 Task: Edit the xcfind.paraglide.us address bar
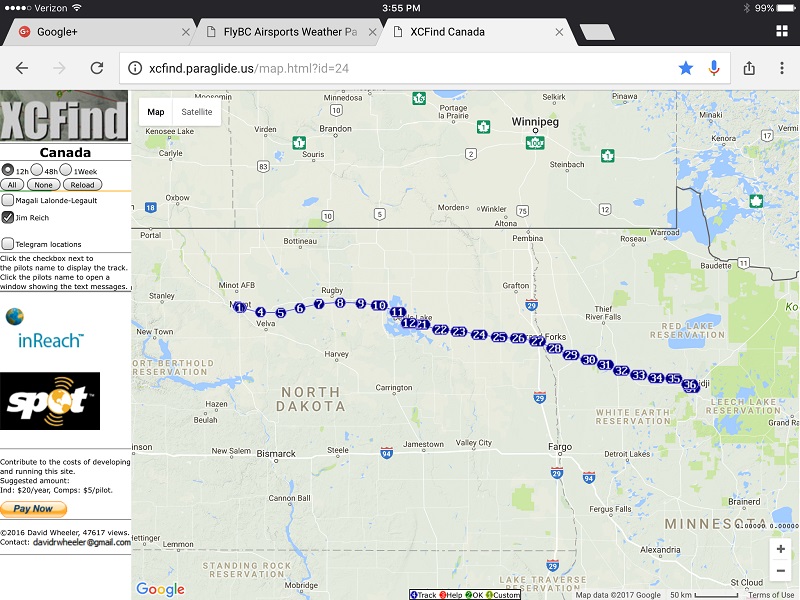pos(400,68)
